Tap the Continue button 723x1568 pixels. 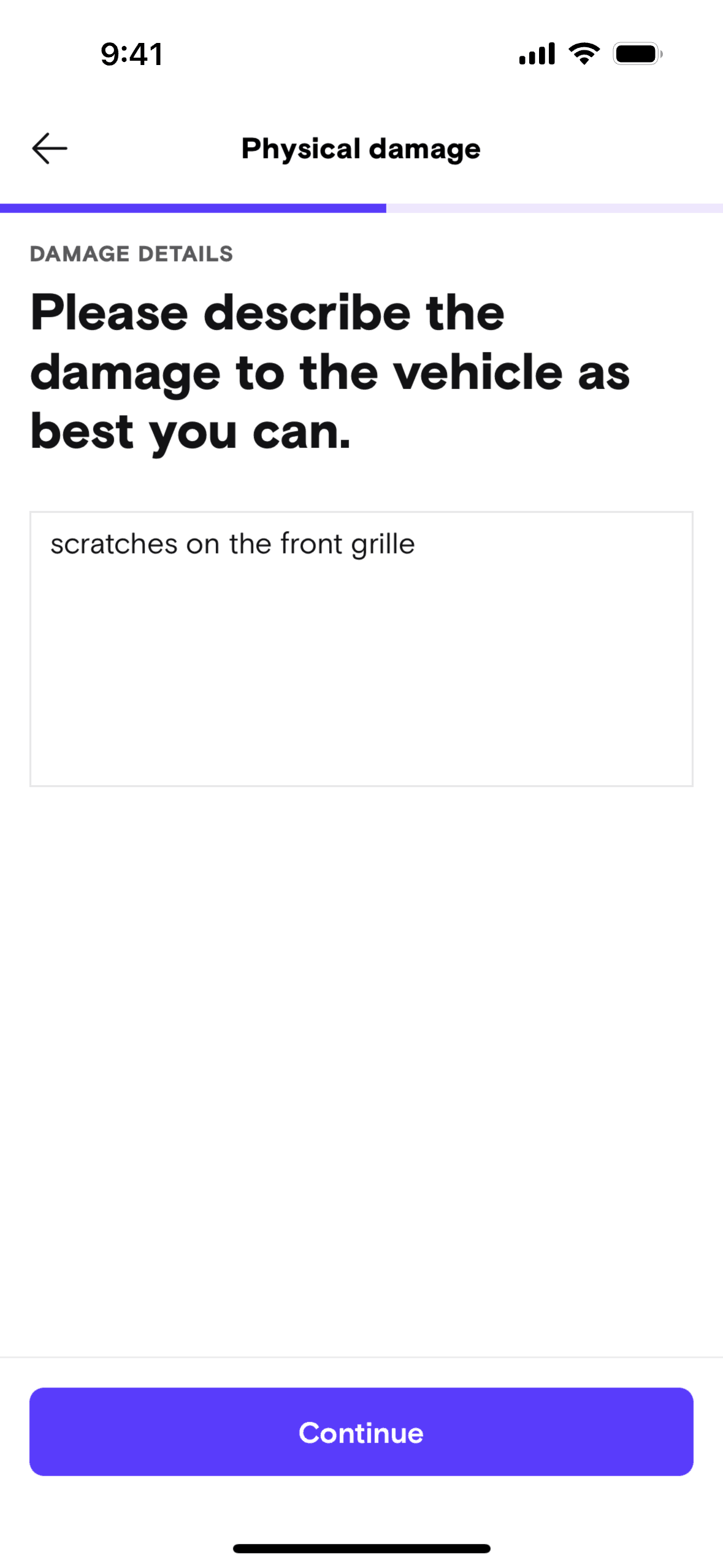(361, 1432)
